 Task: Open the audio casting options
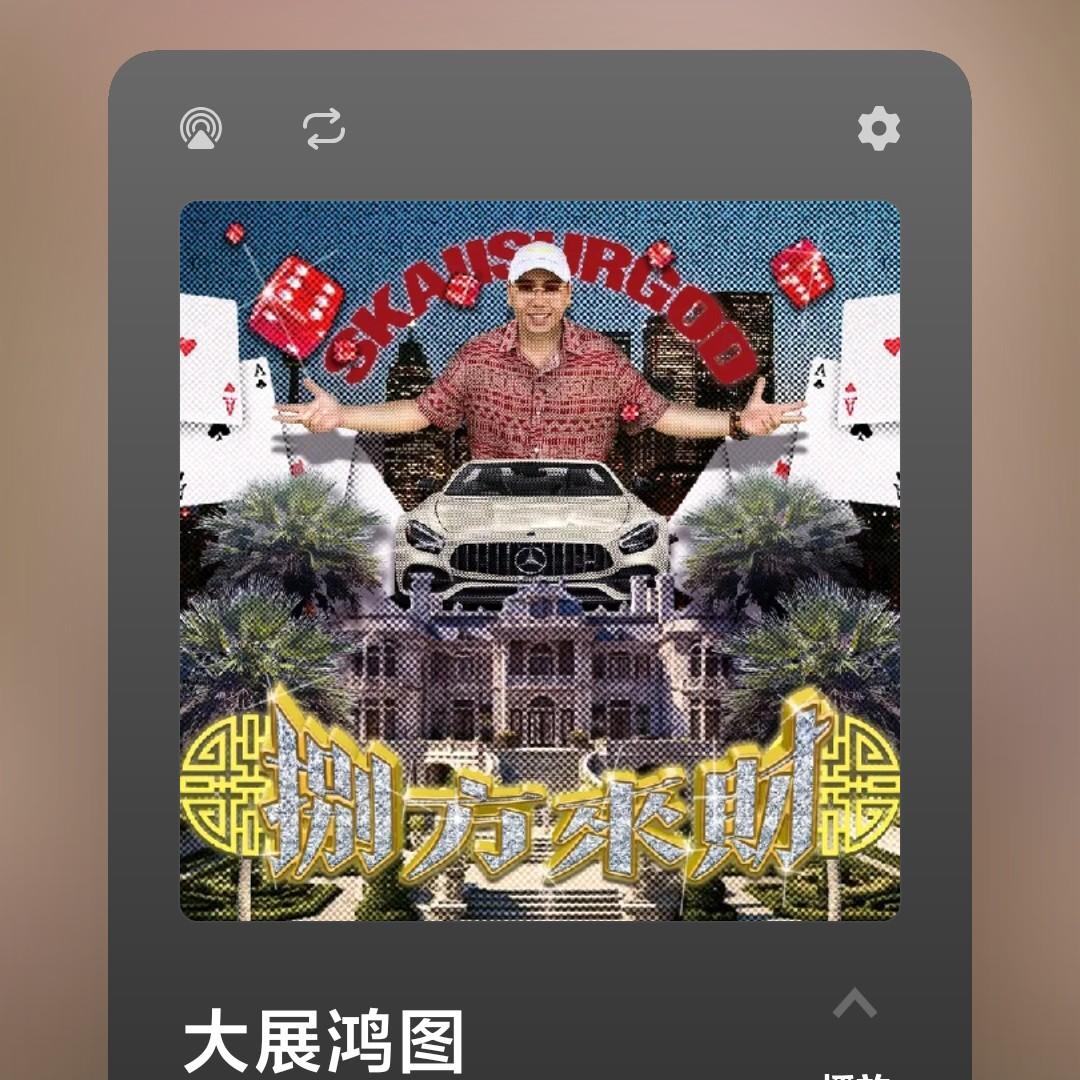click(x=201, y=129)
